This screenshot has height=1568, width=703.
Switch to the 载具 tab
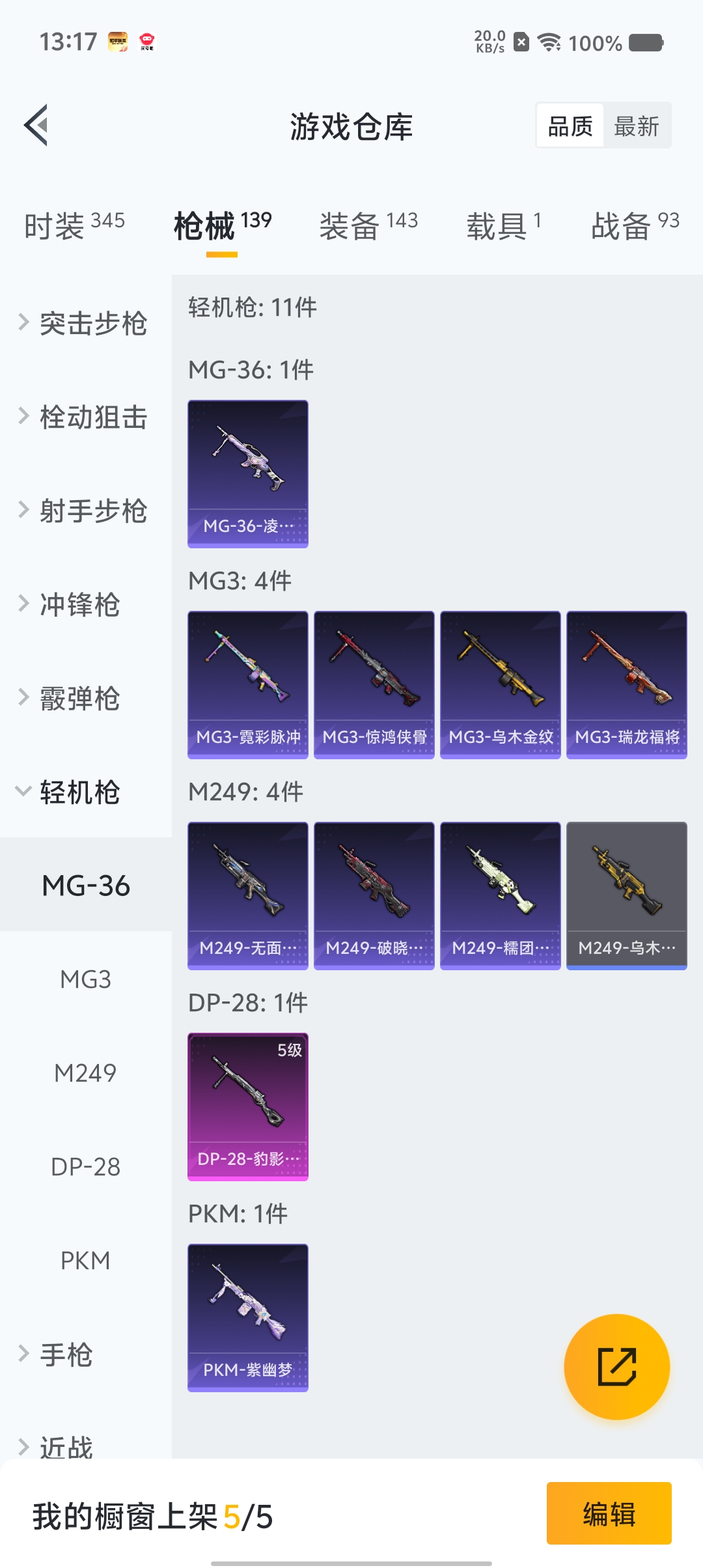pos(503,226)
